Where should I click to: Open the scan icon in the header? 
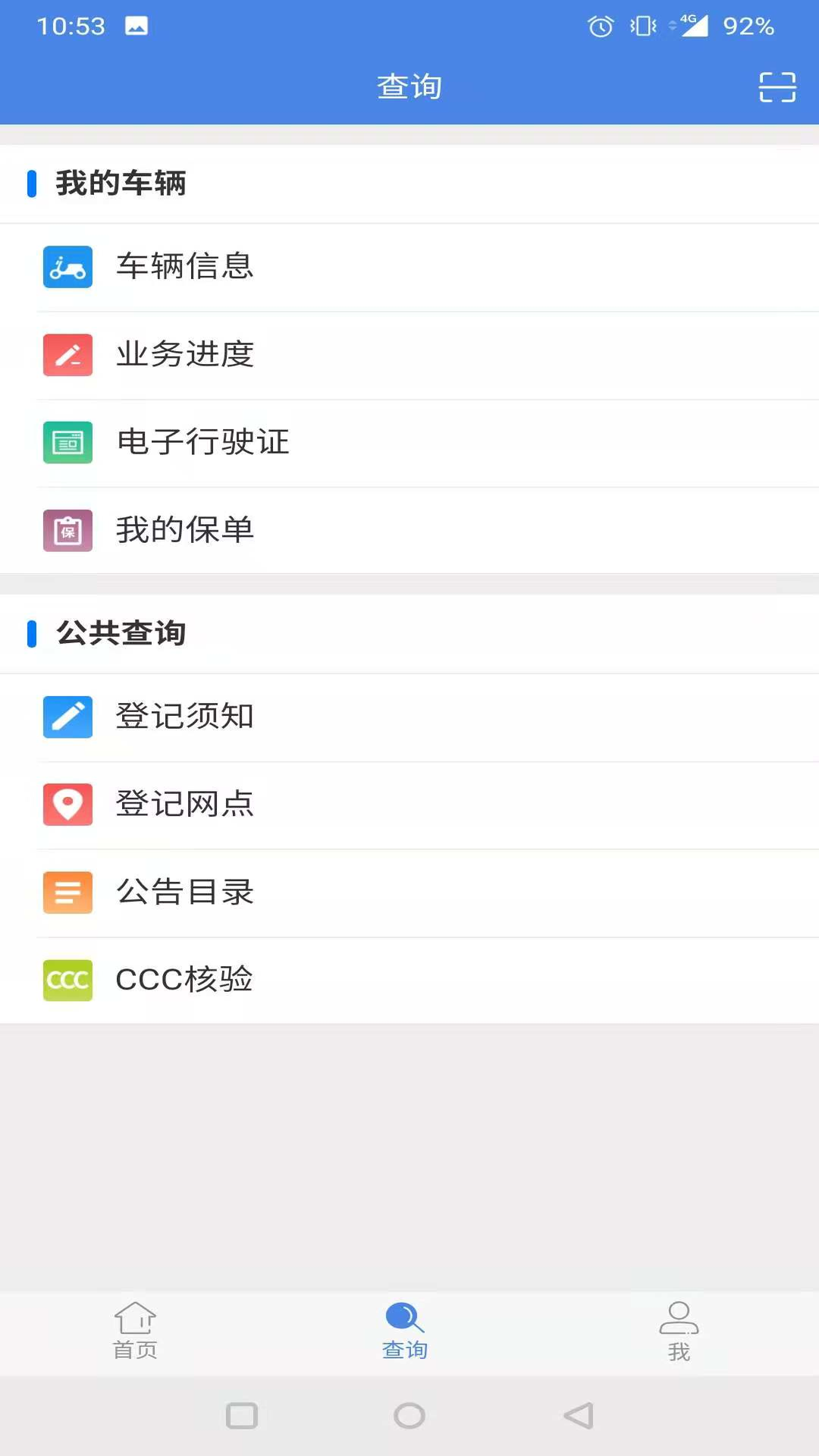click(777, 87)
